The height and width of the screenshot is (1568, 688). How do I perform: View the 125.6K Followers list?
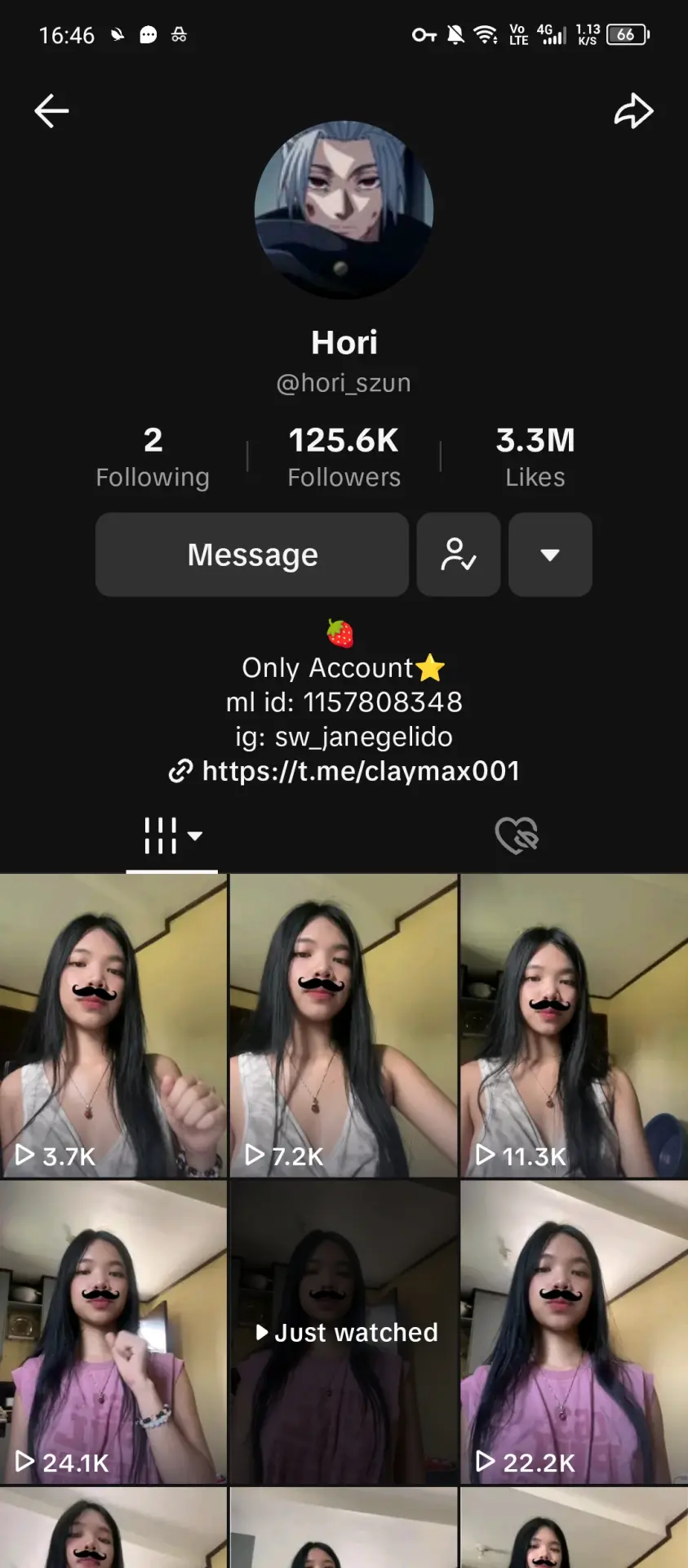[x=344, y=457]
